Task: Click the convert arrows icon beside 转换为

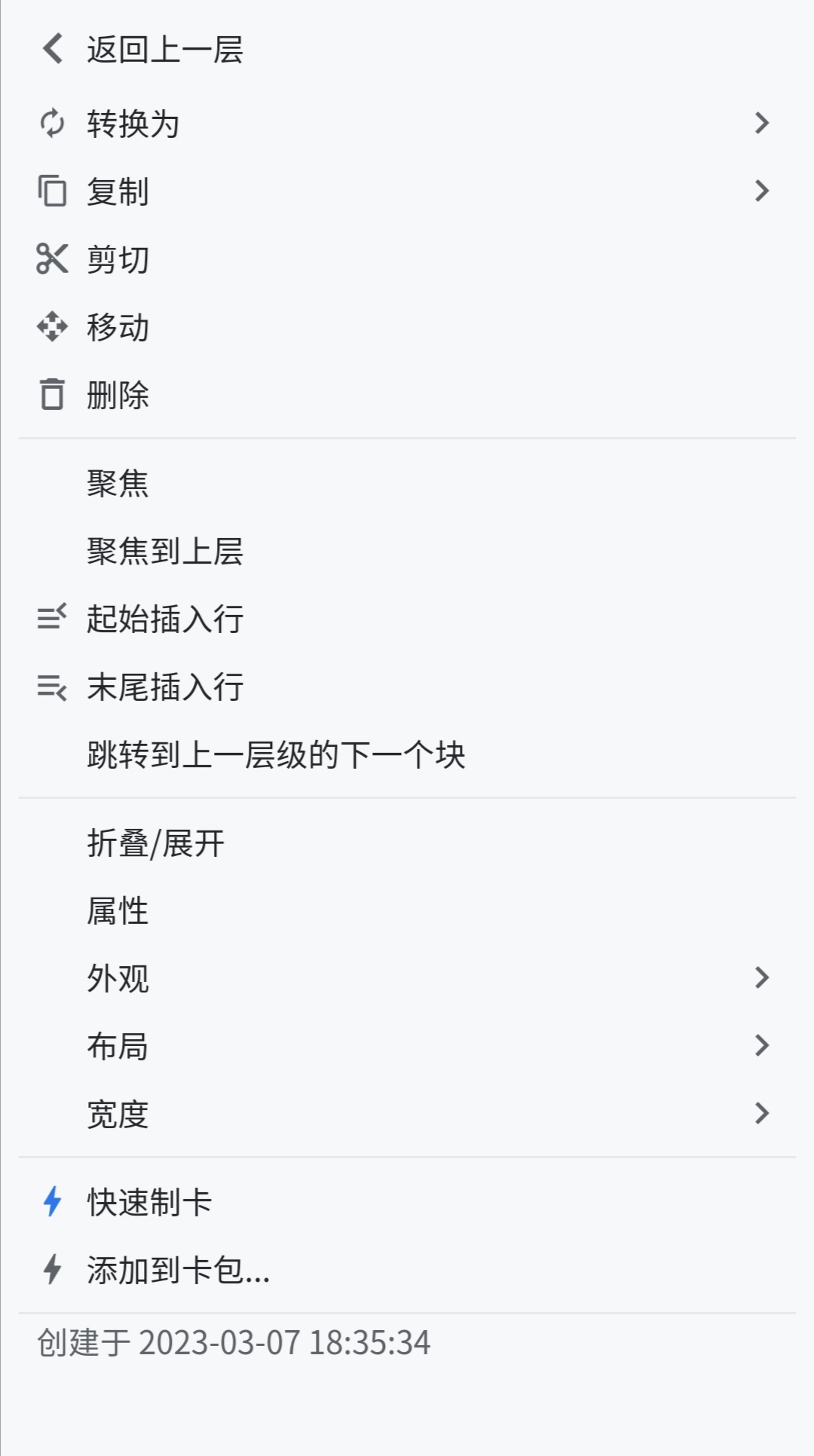Action: click(51, 124)
